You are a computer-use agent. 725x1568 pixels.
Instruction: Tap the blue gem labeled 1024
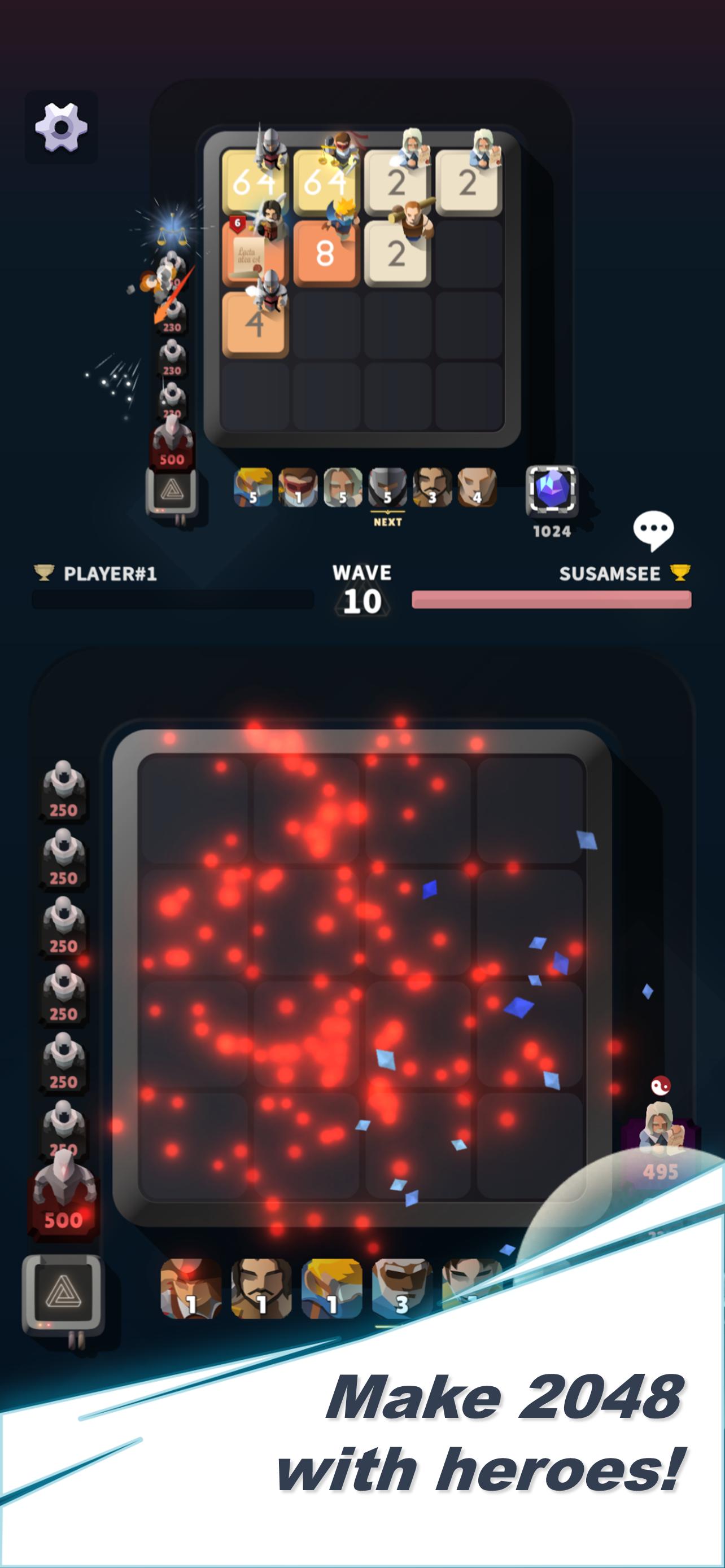point(552,490)
